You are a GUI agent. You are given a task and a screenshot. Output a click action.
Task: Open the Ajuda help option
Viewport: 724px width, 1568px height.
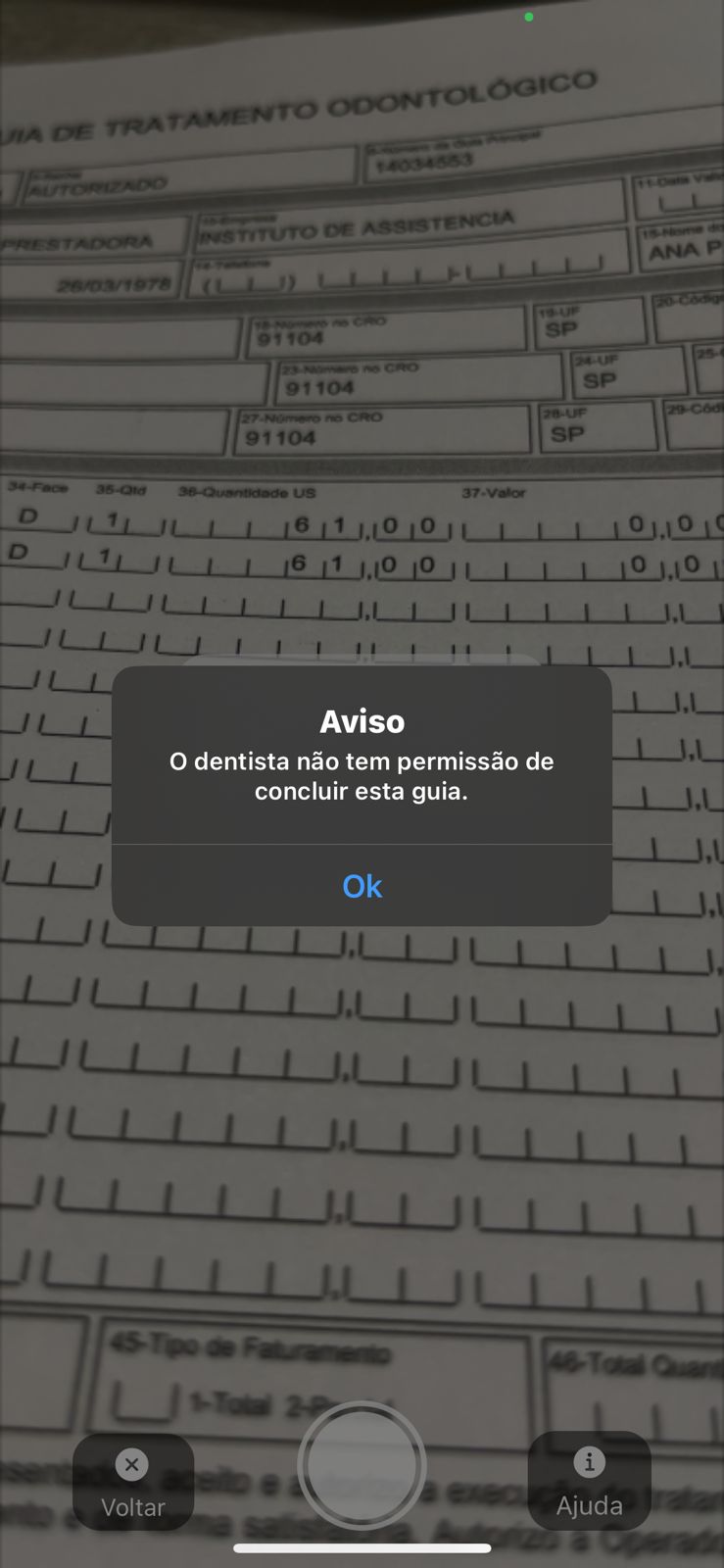point(589,1481)
